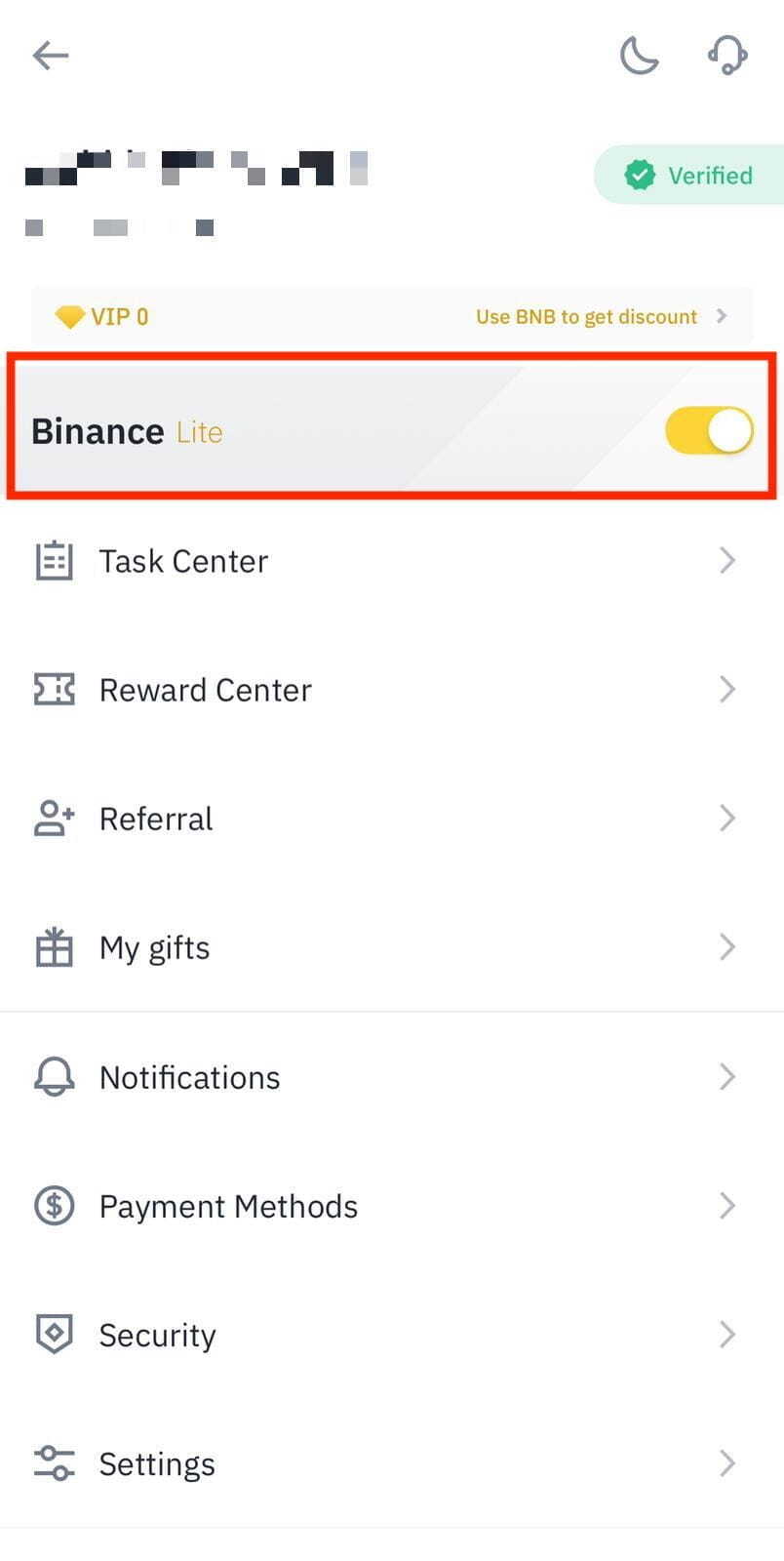Tap the Verified status badge
The width and height of the screenshot is (784, 1561).
tap(689, 176)
